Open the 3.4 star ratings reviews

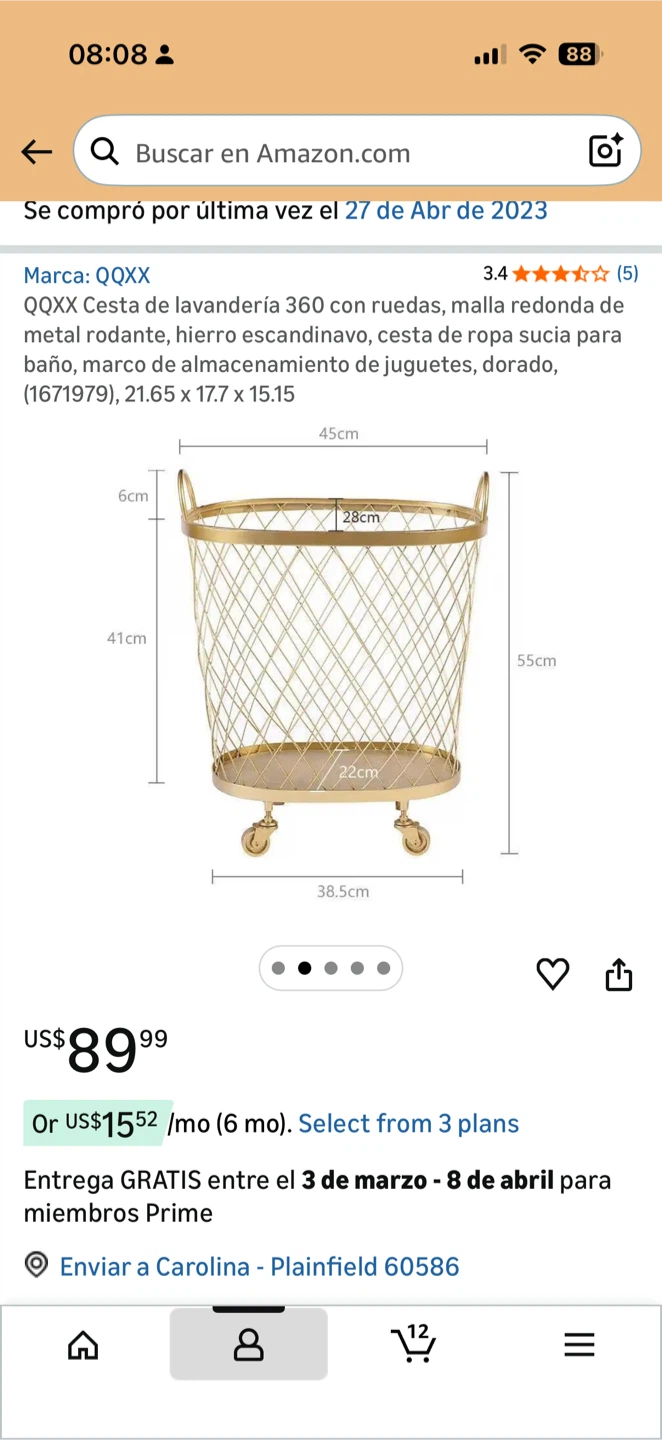[560, 273]
